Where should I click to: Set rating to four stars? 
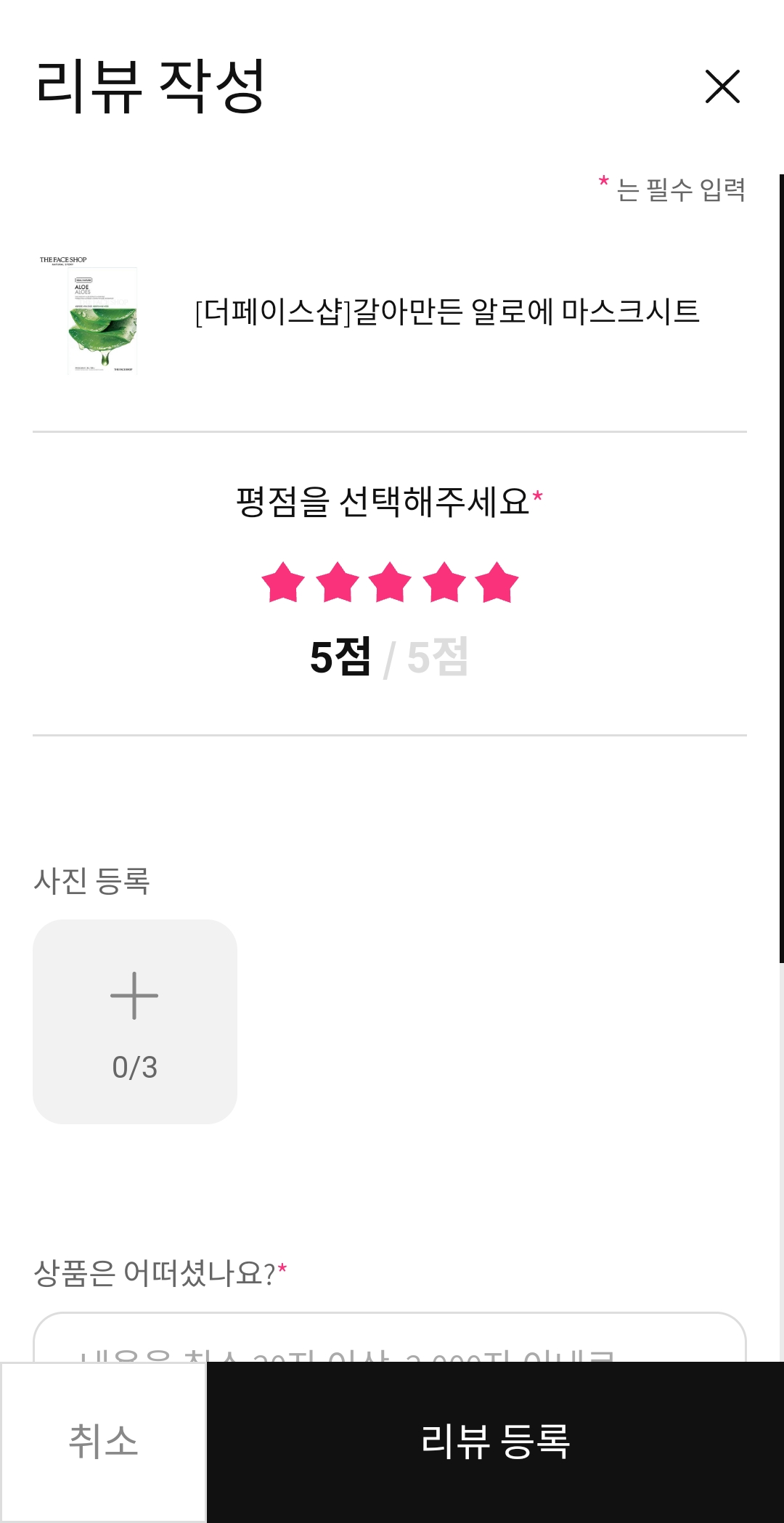444,582
